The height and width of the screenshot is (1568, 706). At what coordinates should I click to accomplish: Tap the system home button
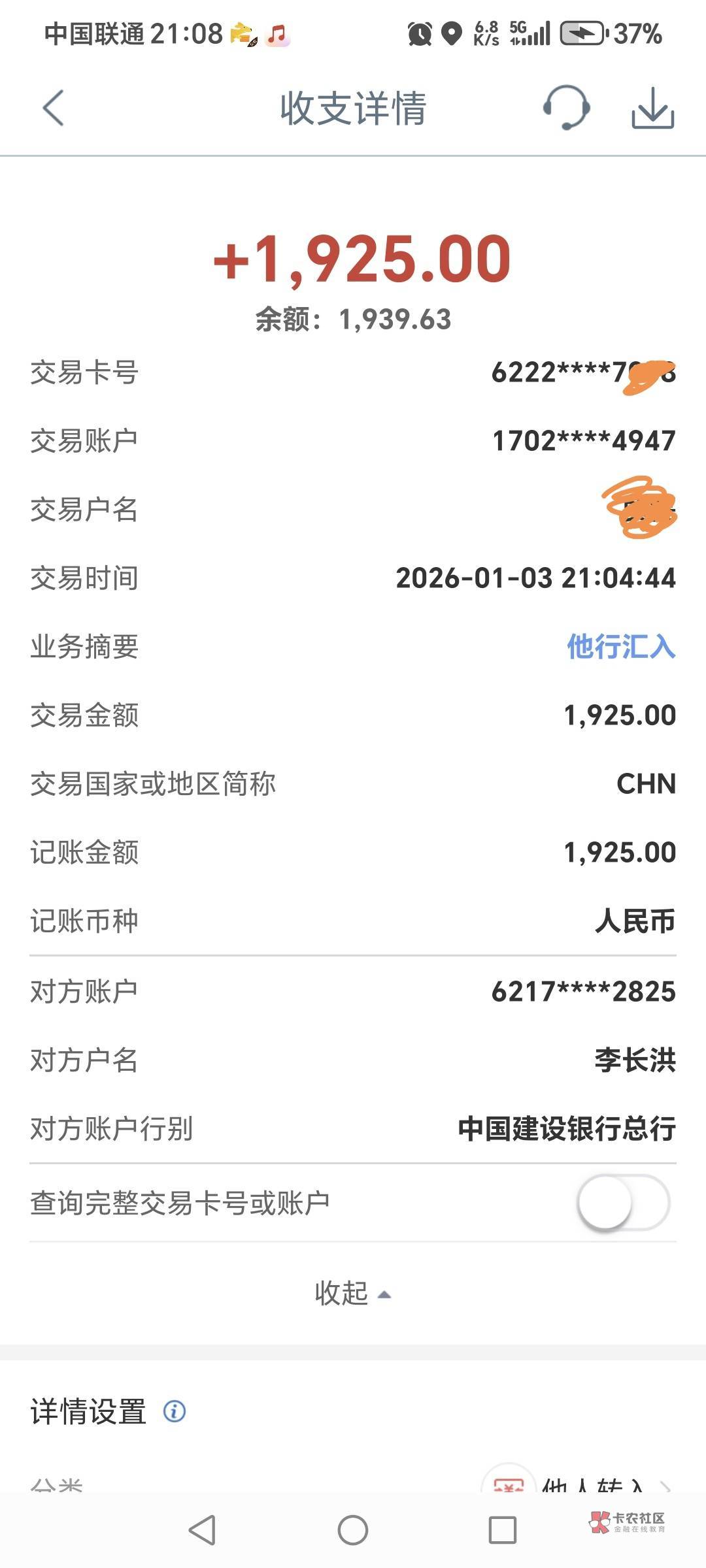[353, 1529]
